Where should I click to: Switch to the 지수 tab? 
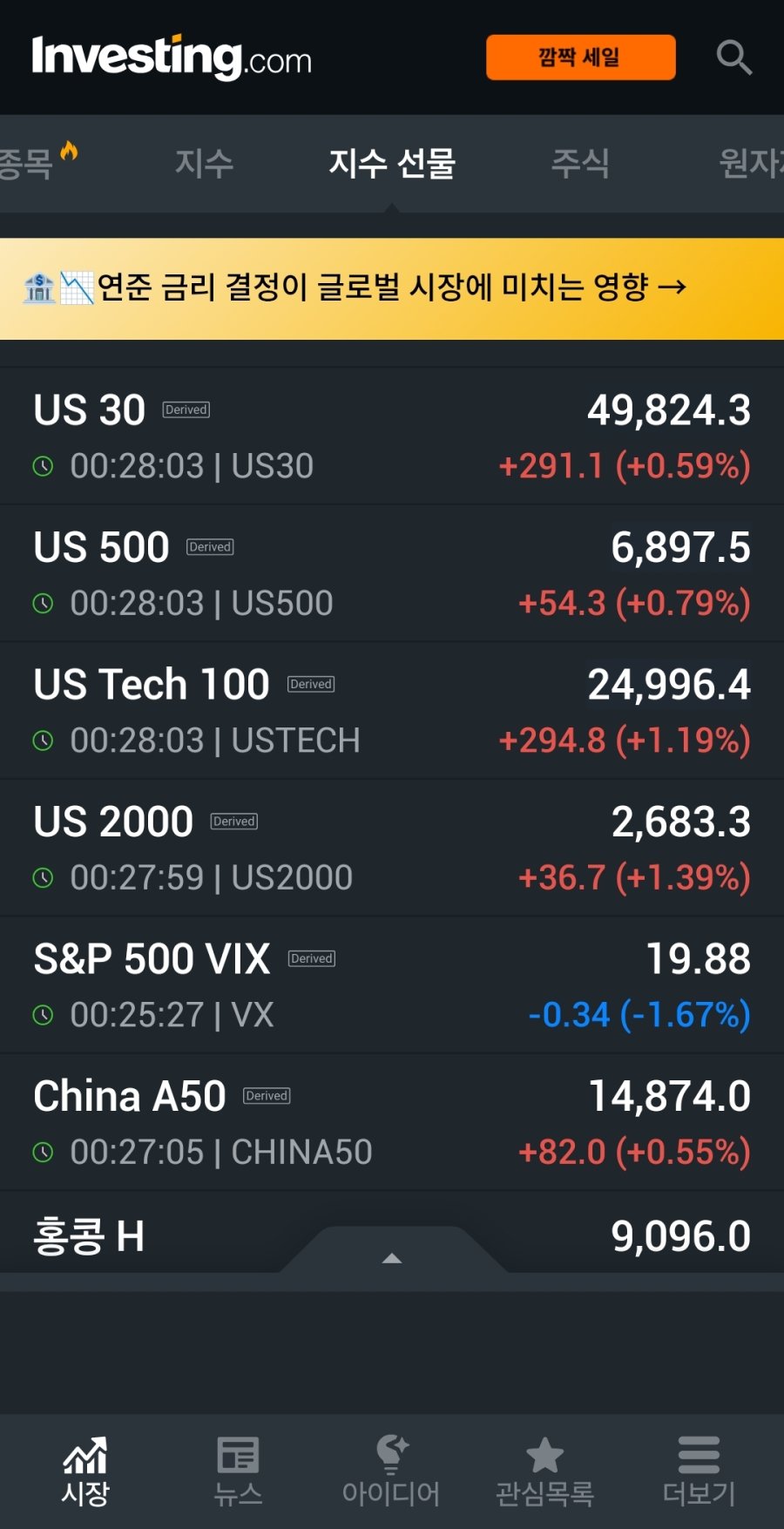coord(204,163)
